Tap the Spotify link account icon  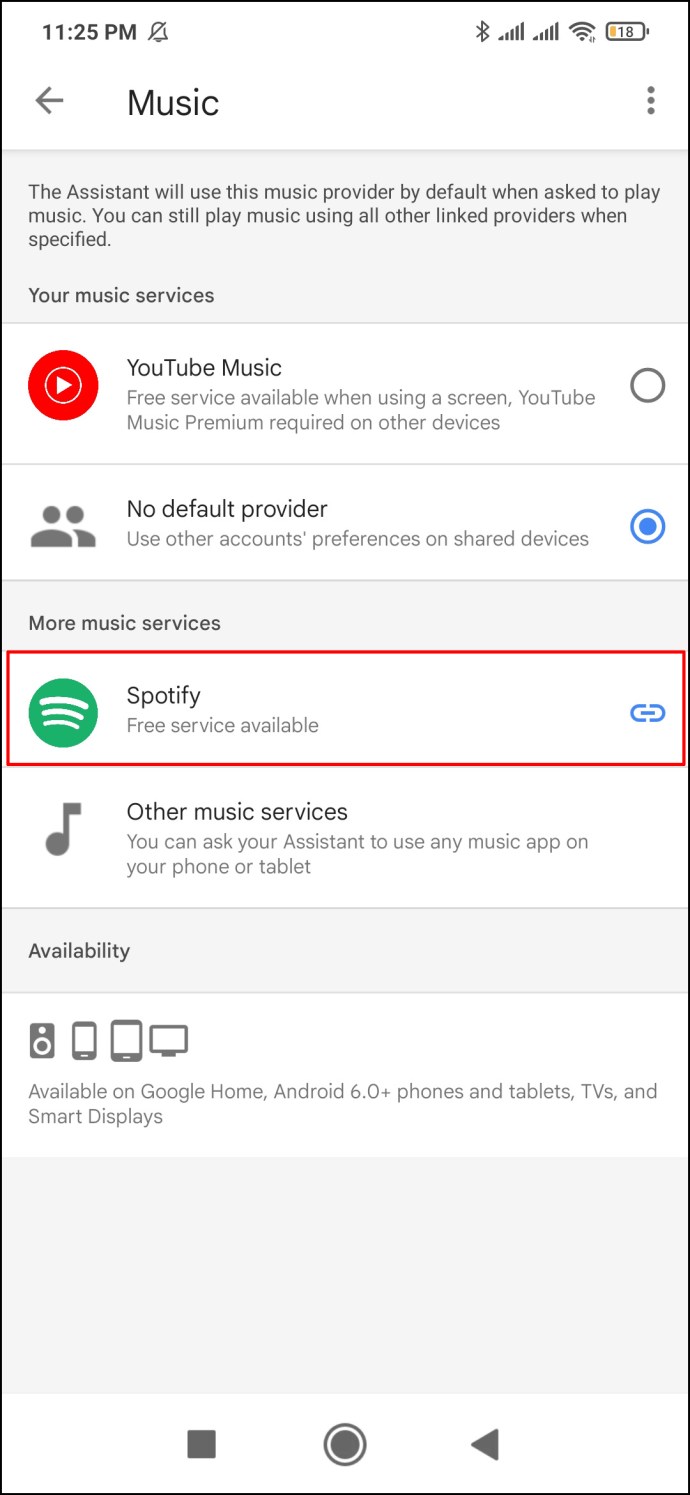pyautogui.click(x=647, y=713)
